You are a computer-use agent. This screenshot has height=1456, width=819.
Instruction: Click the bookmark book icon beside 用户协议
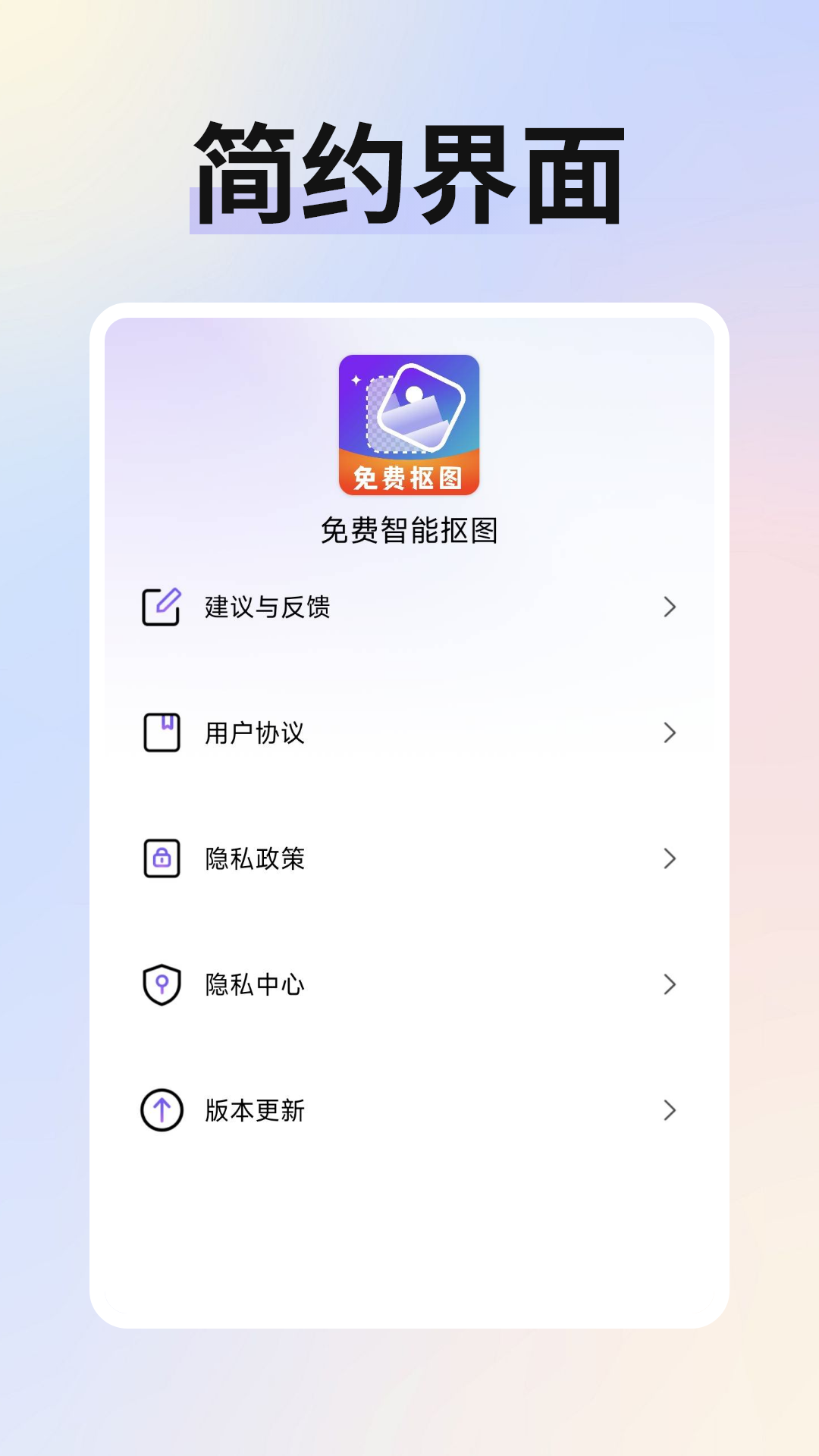point(162,732)
